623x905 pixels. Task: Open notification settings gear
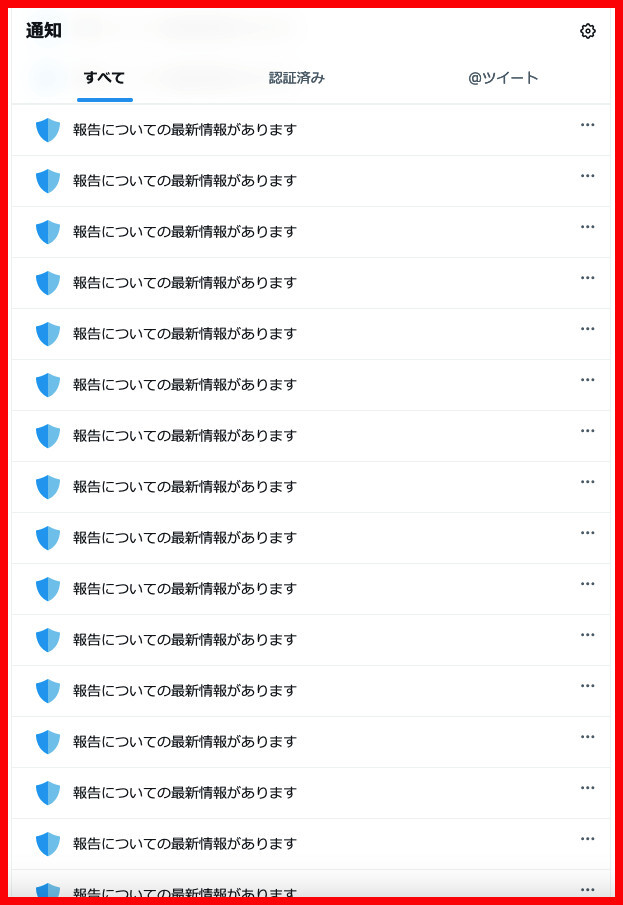tap(588, 31)
